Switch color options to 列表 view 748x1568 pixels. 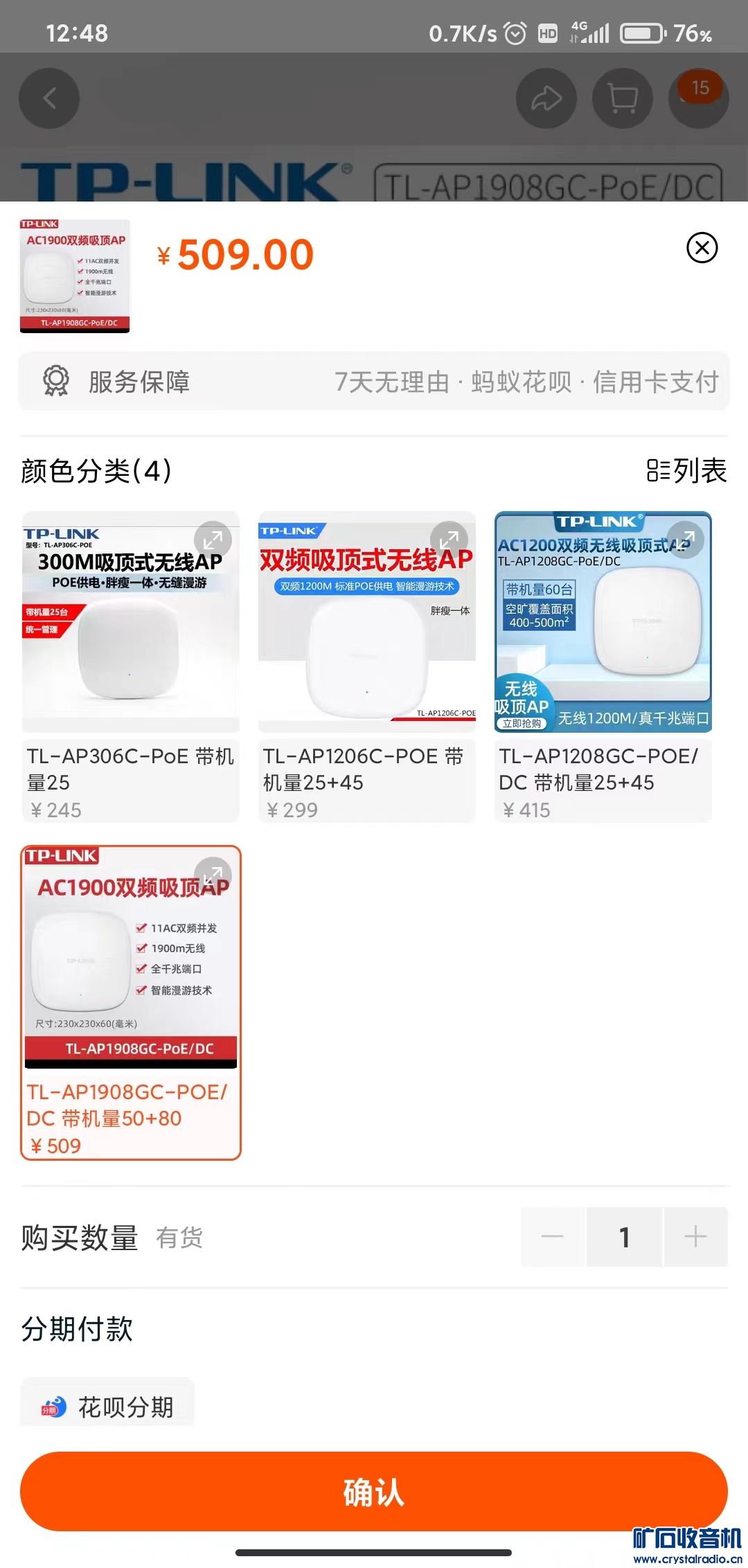[x=687, y=471]
